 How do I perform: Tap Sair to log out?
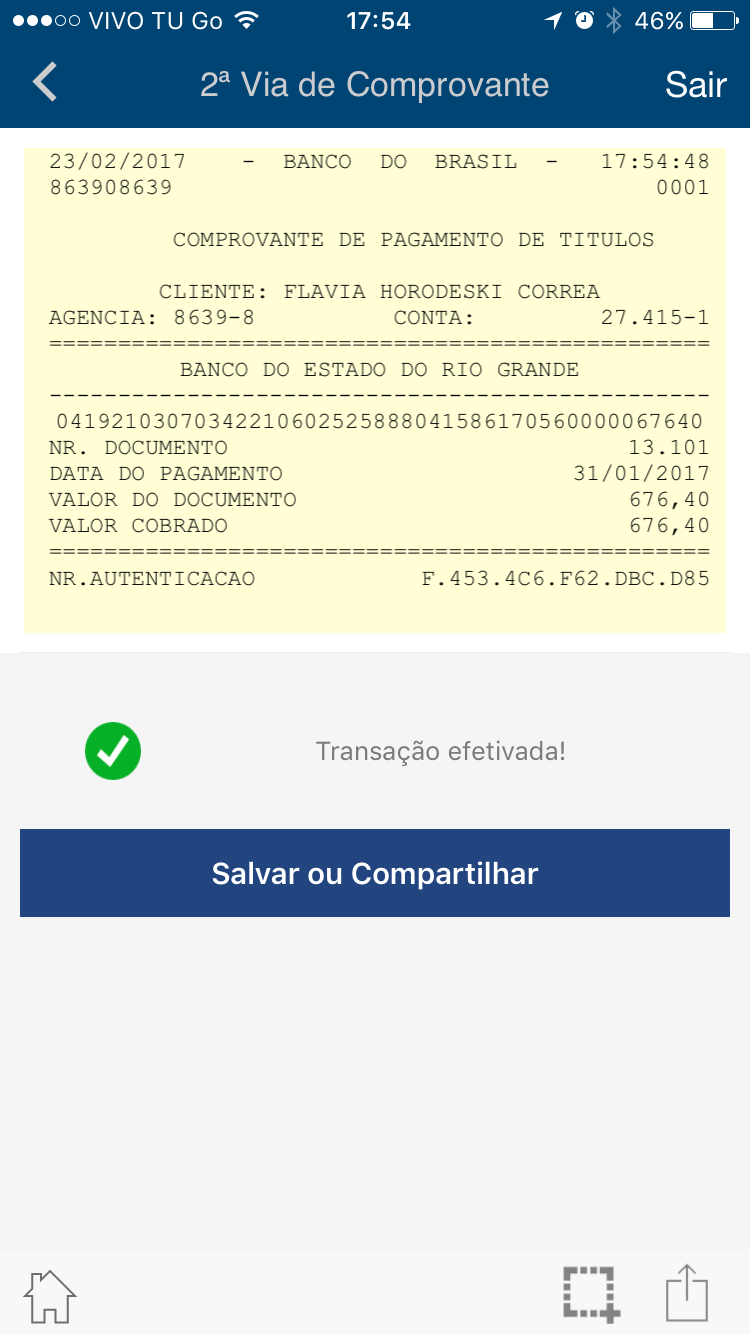point(695,85)
